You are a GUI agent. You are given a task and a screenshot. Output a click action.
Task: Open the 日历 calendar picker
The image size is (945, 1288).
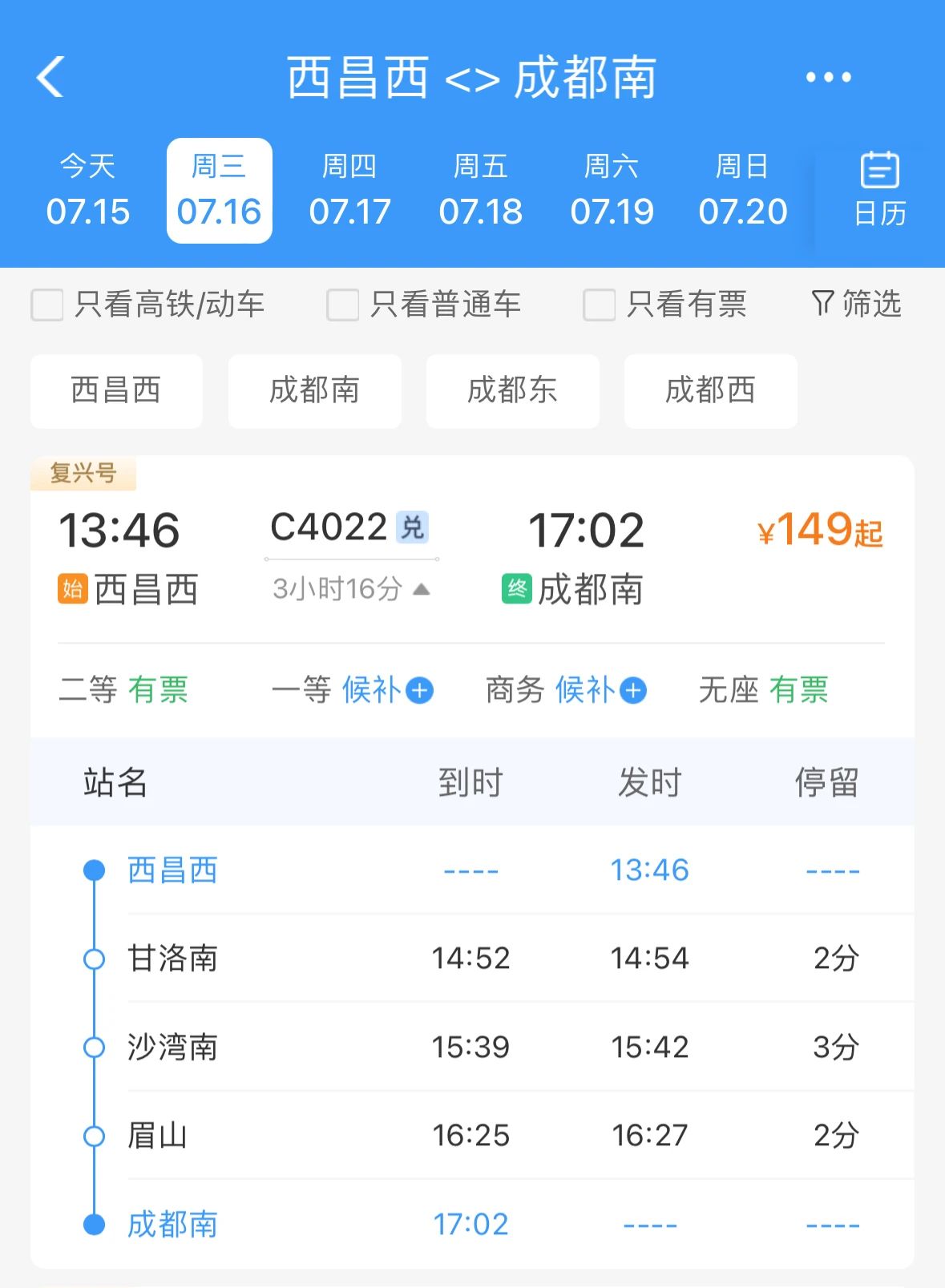point(879,191)
